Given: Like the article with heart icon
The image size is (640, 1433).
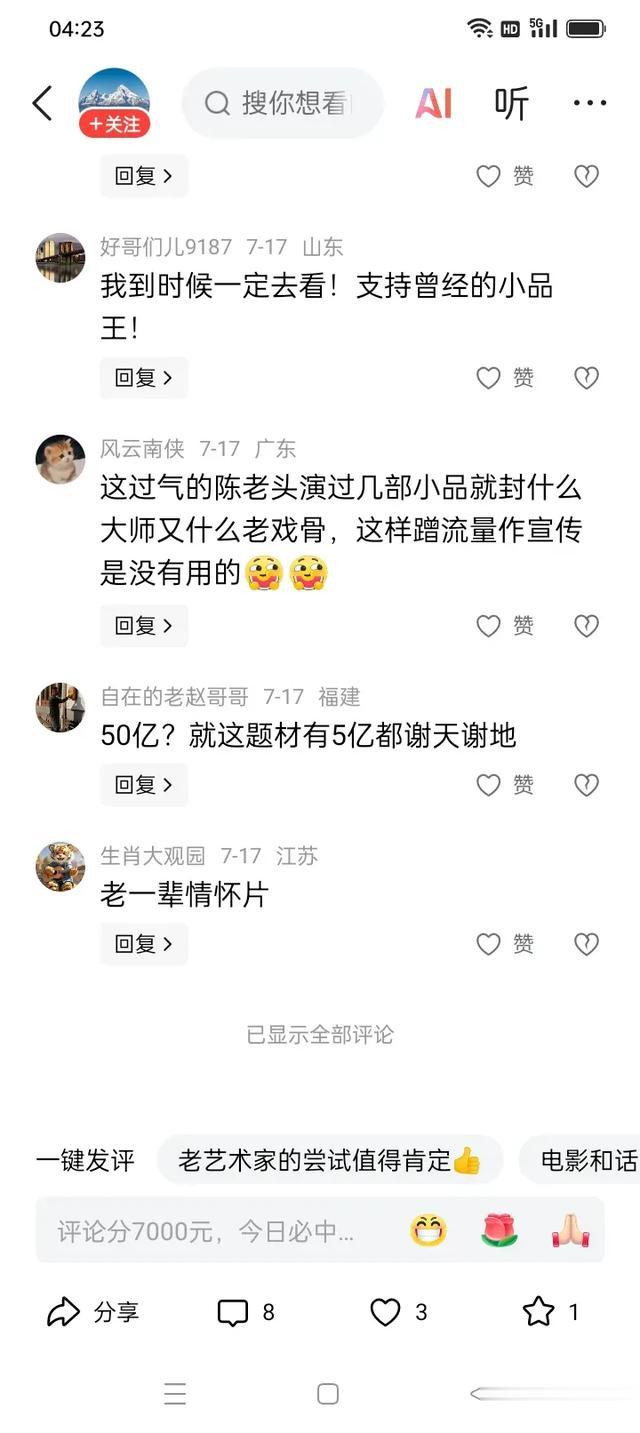Looking at the screenshot, I should 399,1312.
